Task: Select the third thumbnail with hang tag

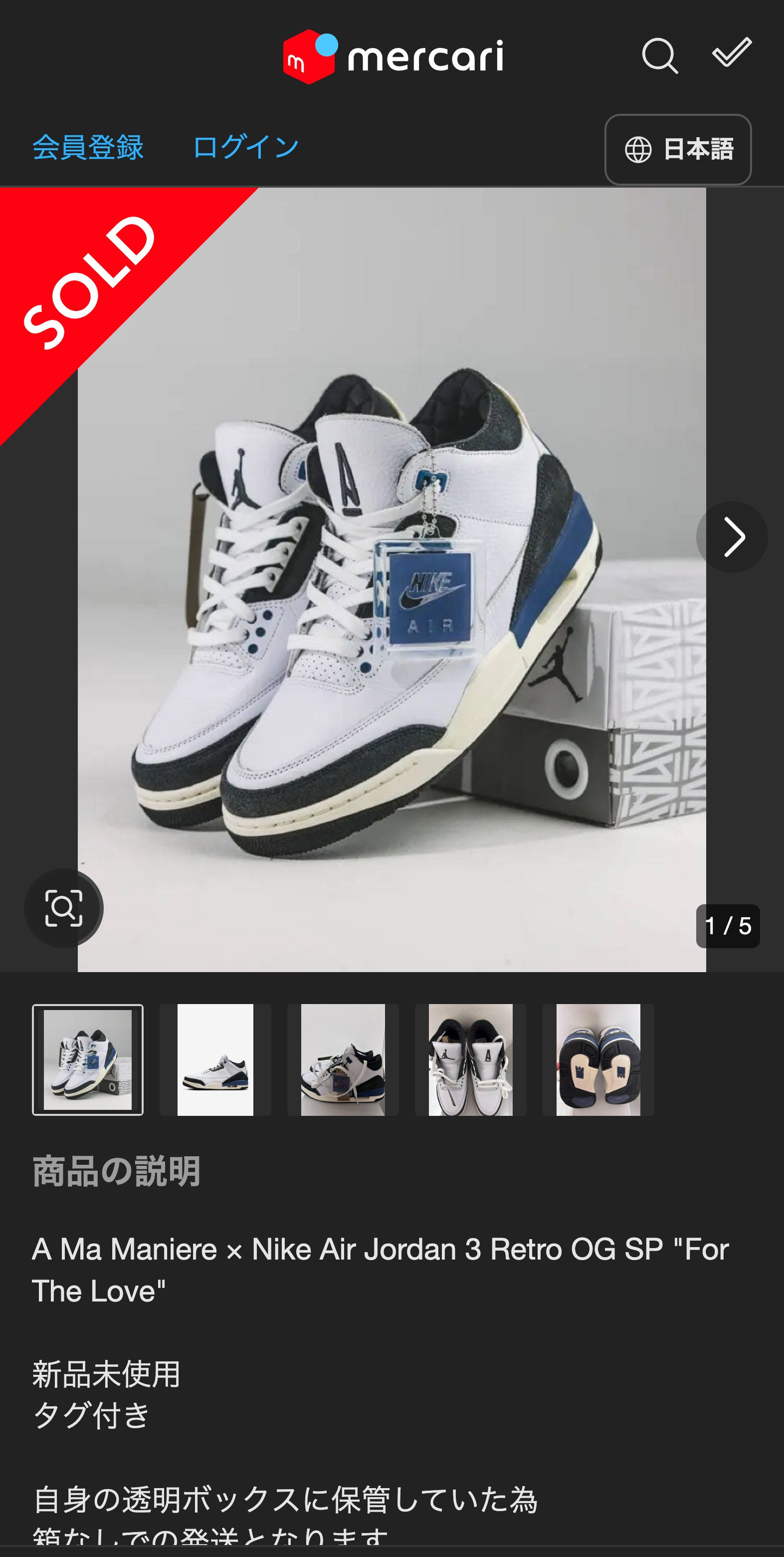Action: (343, 1059)
